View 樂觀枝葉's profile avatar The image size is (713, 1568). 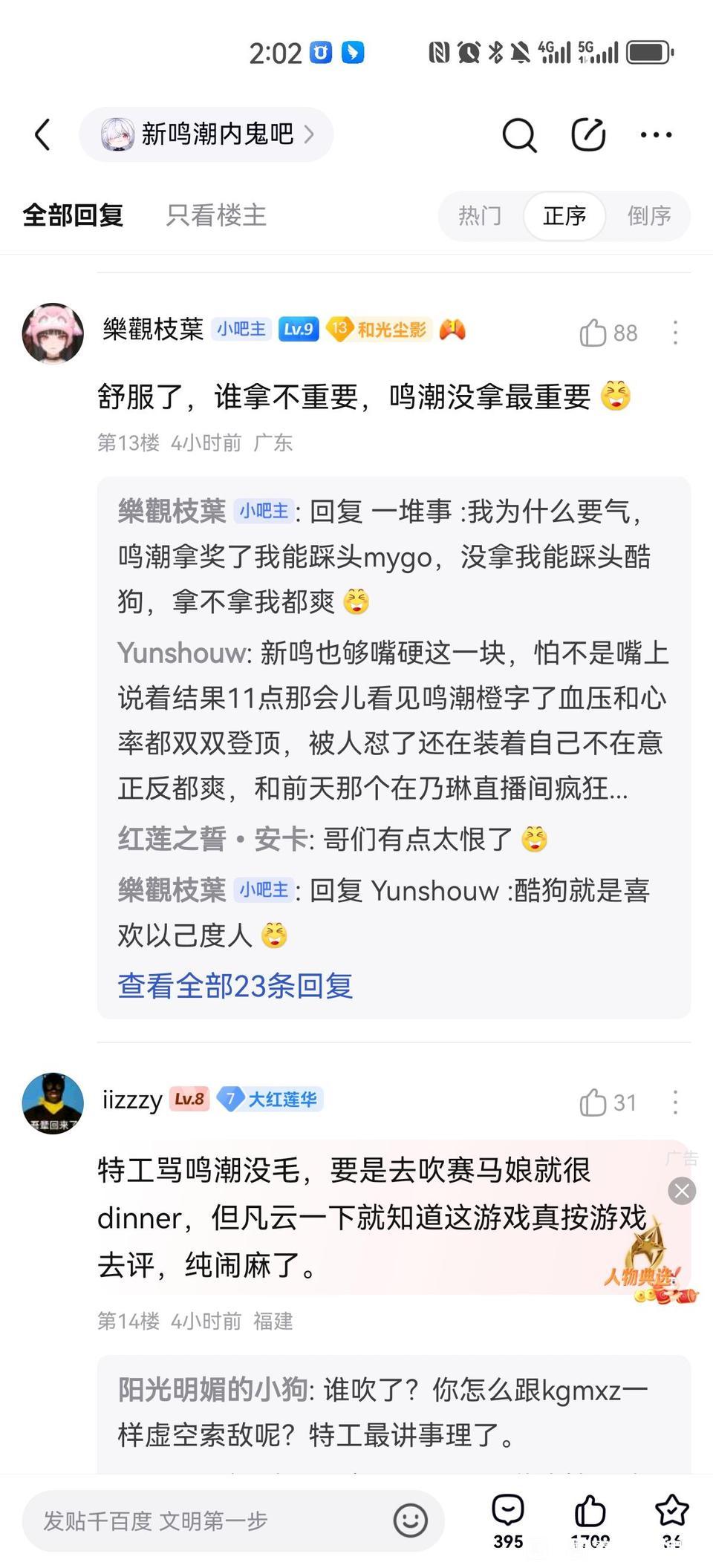pos(53,333)
